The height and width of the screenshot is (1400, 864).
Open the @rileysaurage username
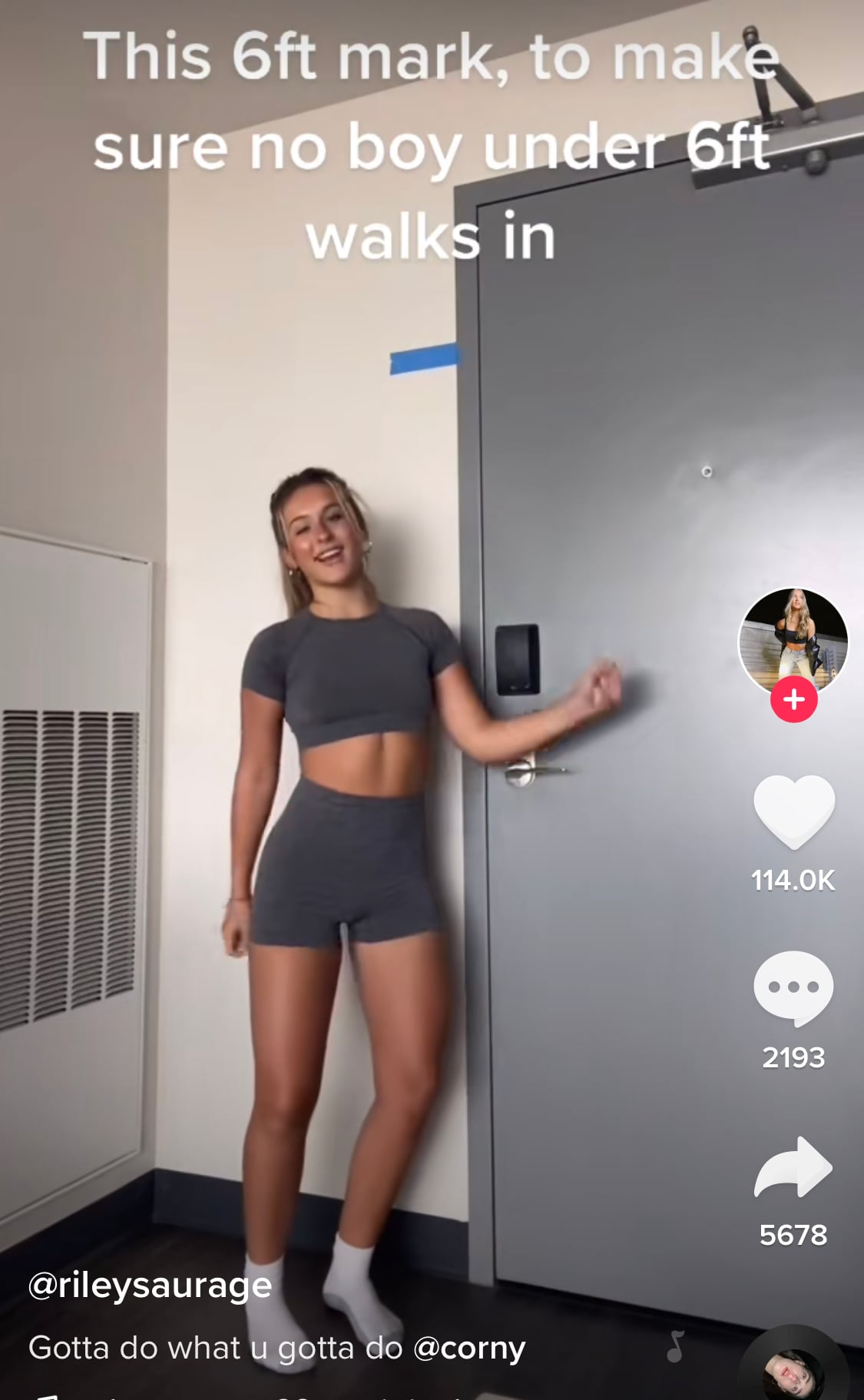click(x=150, y=1286)
